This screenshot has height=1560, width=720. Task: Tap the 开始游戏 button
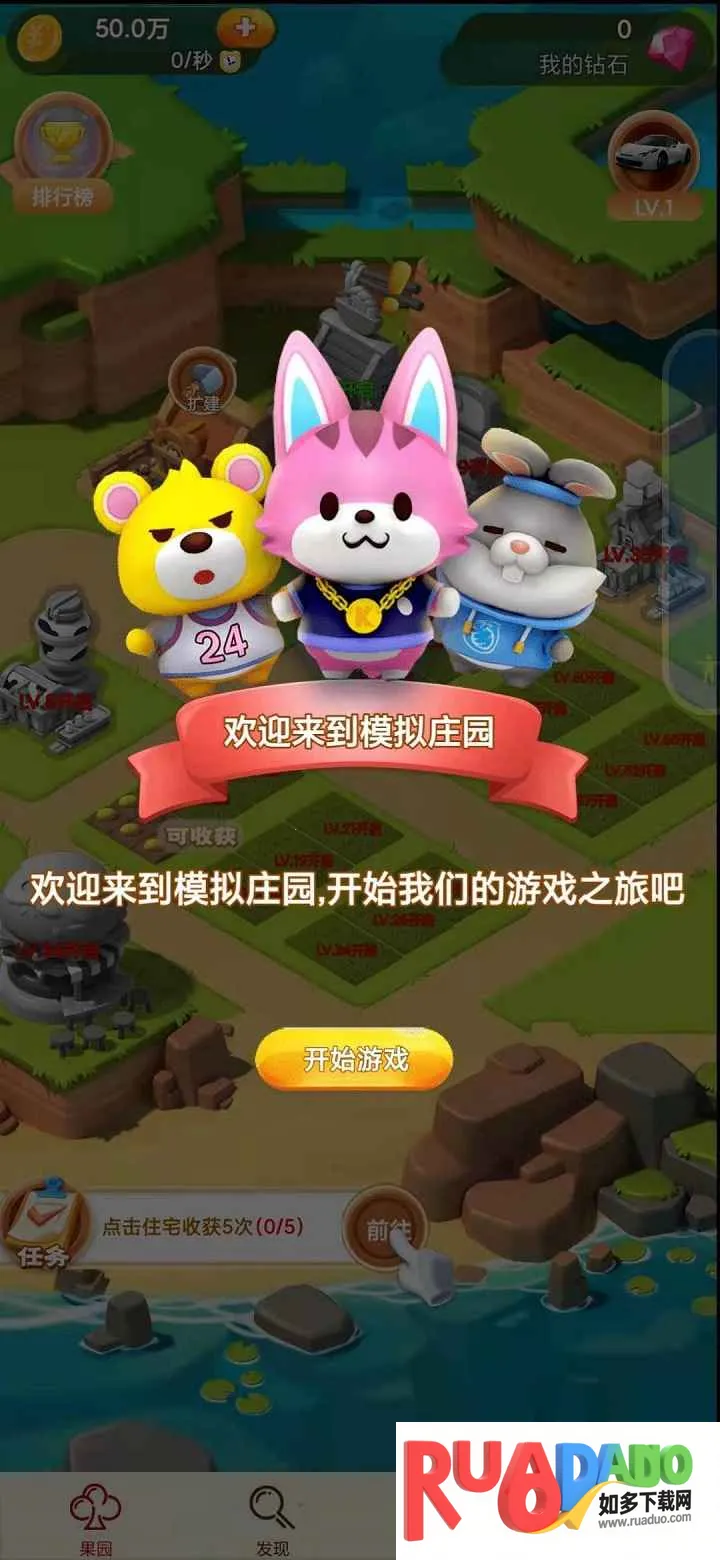pyautogui.click(x=354, y=1059)
